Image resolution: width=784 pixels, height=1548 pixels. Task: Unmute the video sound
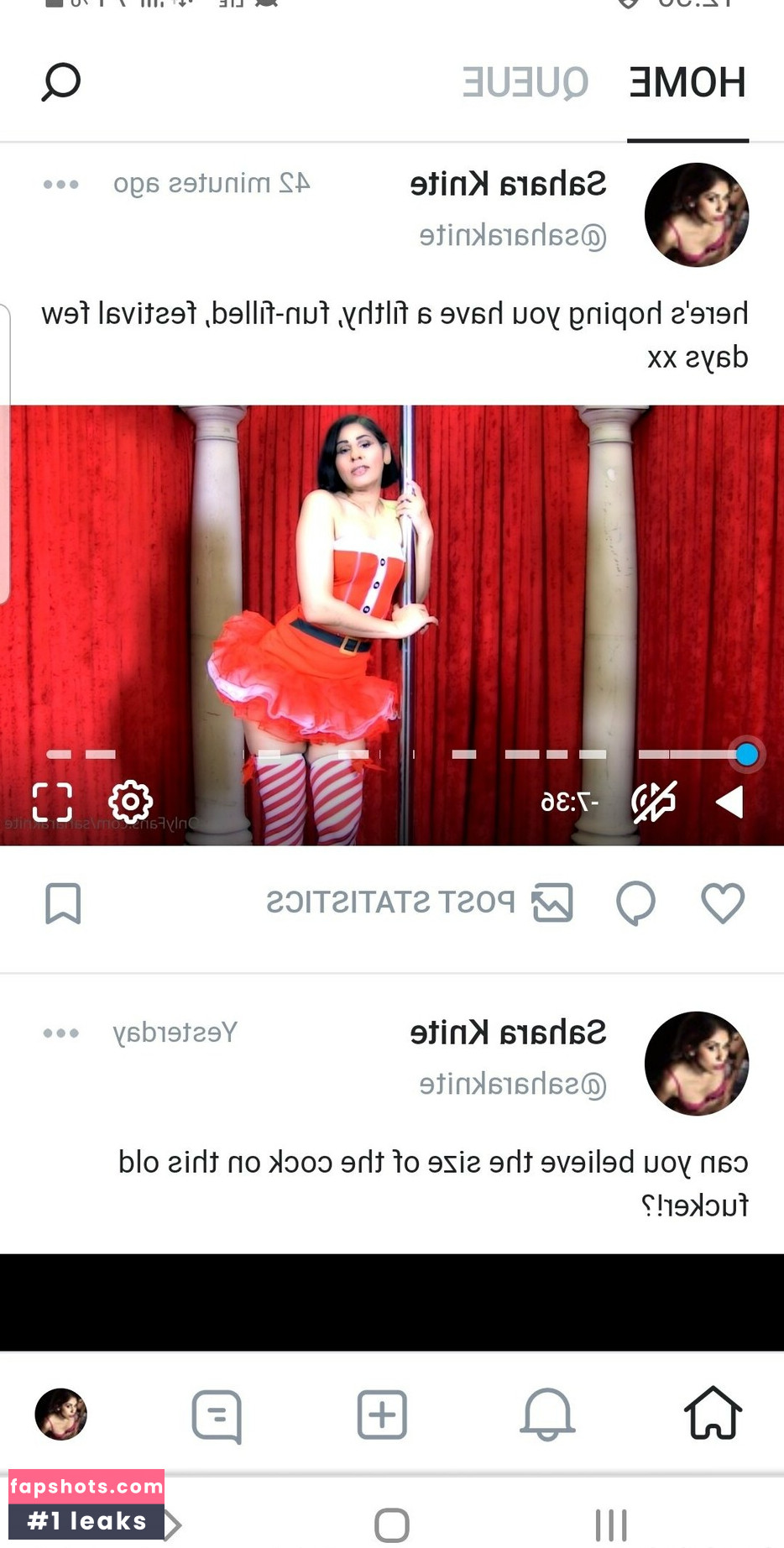(654, 803)
